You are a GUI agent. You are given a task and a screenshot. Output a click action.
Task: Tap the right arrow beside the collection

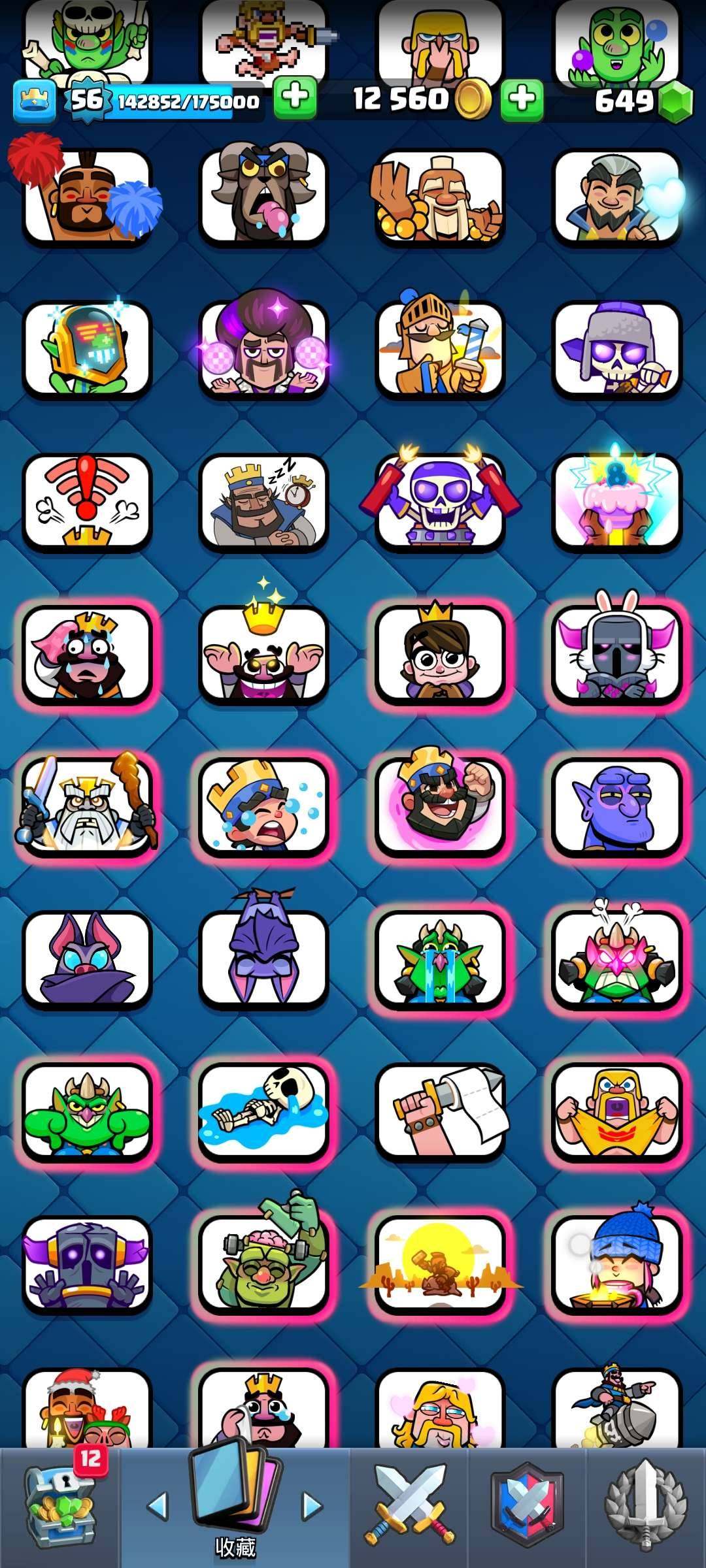coord(312,1505)
